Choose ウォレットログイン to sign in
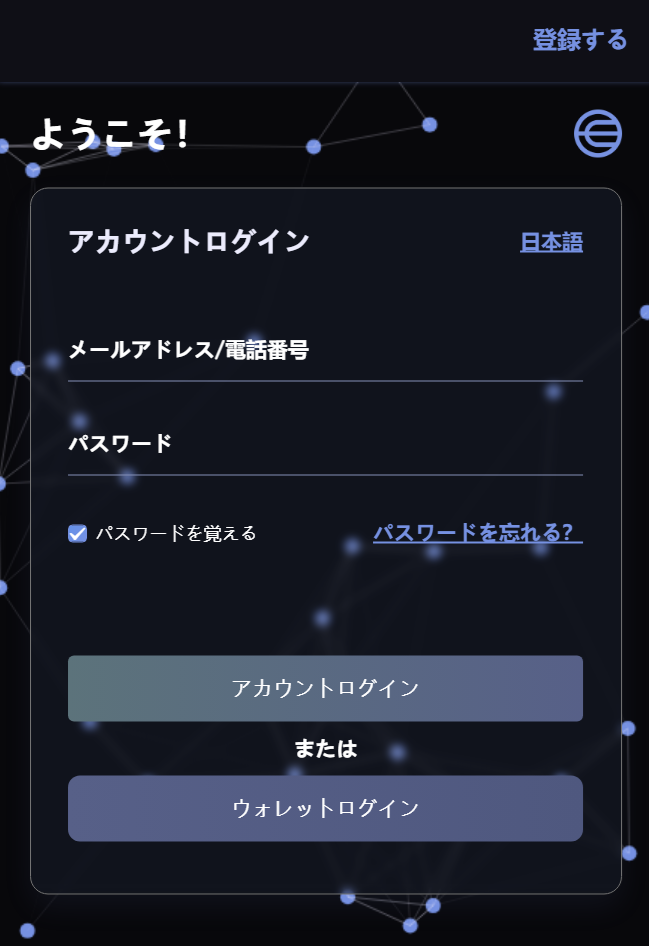 pyautogui.click(x=325, y=808)
